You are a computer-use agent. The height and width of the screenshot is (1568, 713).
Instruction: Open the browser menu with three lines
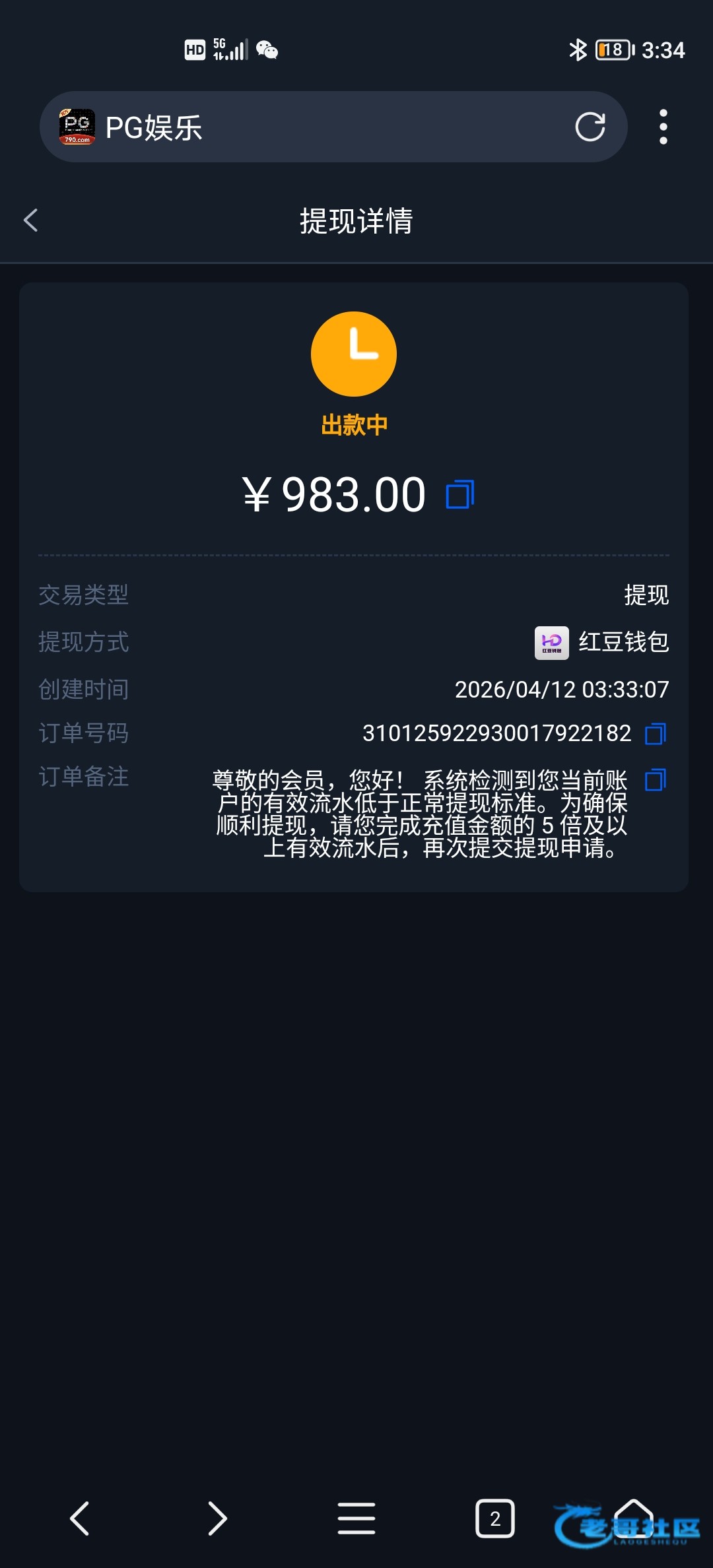tap(356, 1519)
